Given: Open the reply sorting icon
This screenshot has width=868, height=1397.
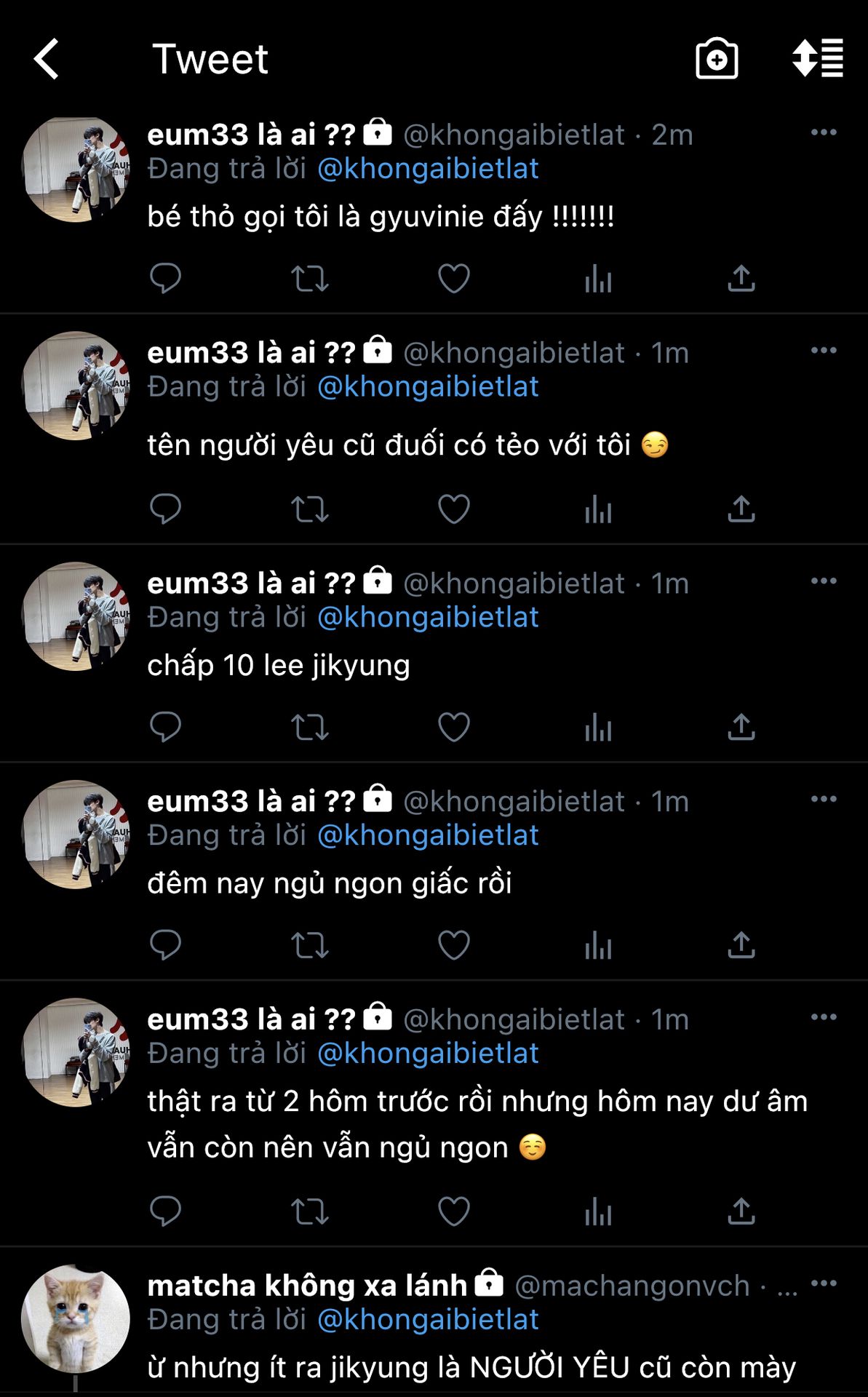Looking at the screenshot, I should [x=818, y=59].
